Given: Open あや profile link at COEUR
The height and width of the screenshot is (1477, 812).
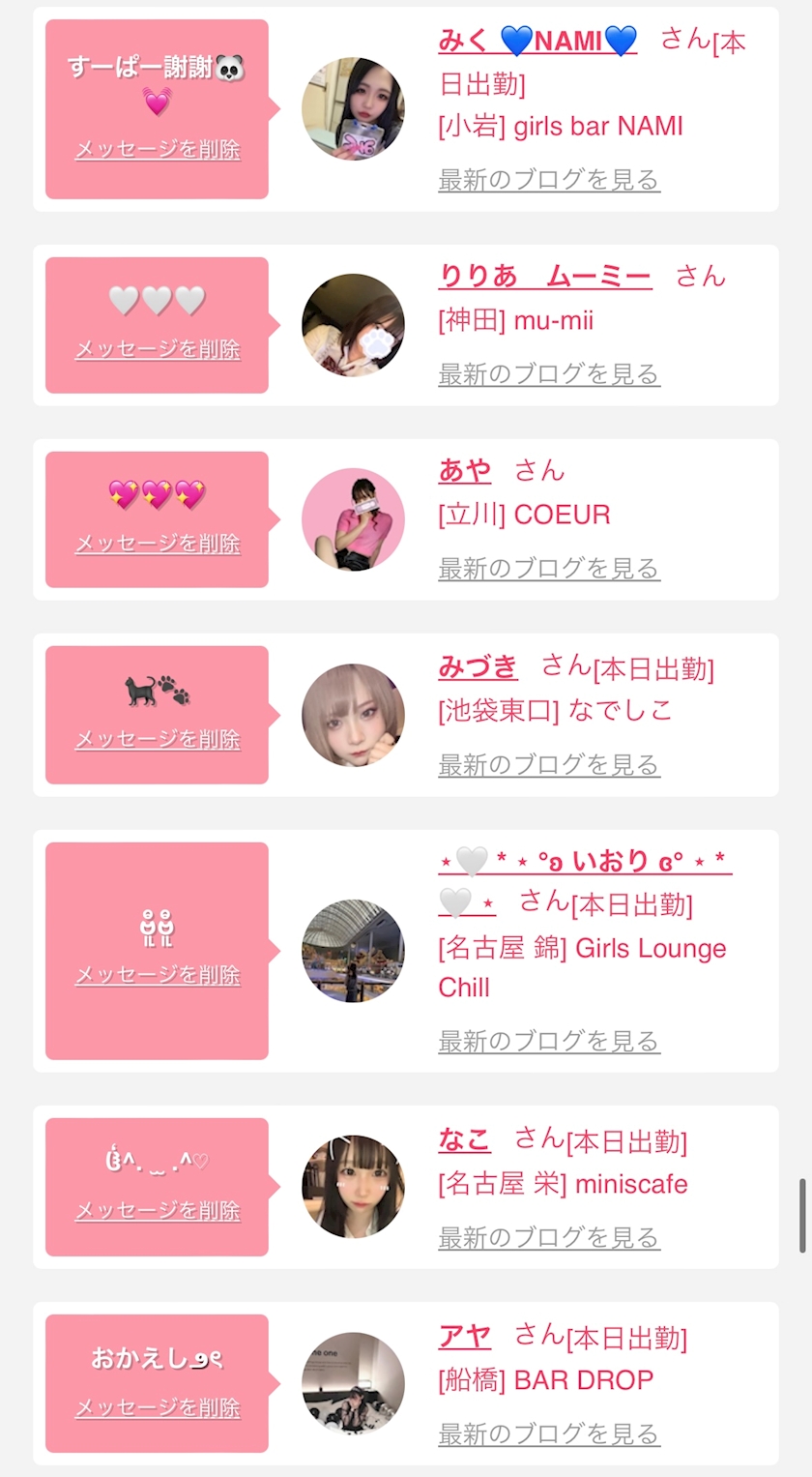Looking at the screenshot, I should [465, 471].
